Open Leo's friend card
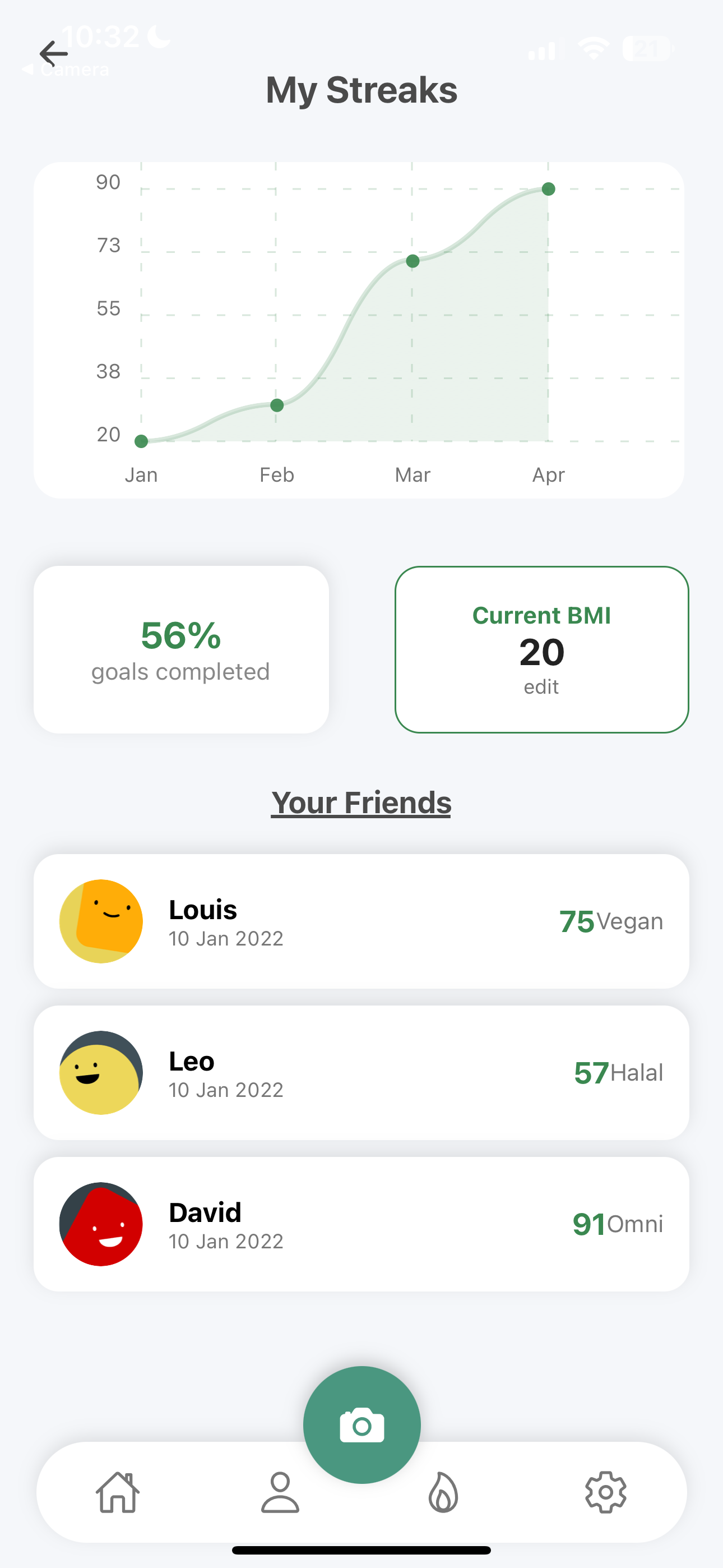This screenshot has width=723, height=1568. 361,1072
